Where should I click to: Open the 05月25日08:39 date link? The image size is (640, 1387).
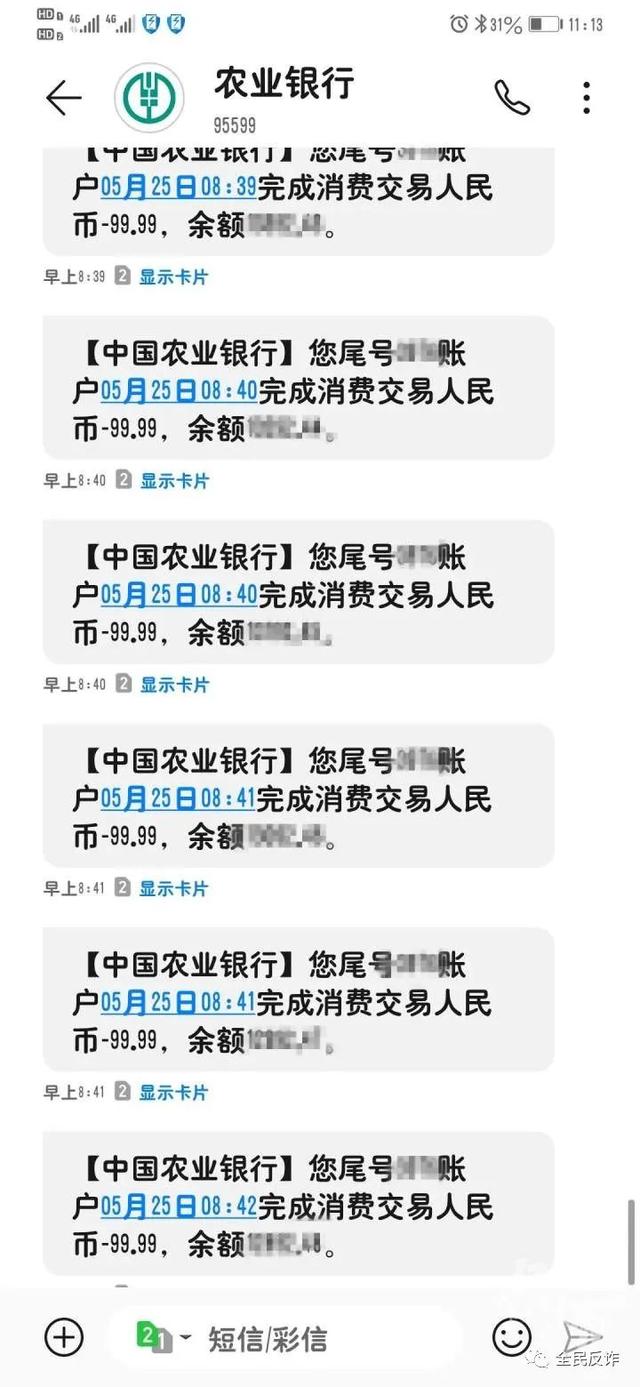pos(179,188)
